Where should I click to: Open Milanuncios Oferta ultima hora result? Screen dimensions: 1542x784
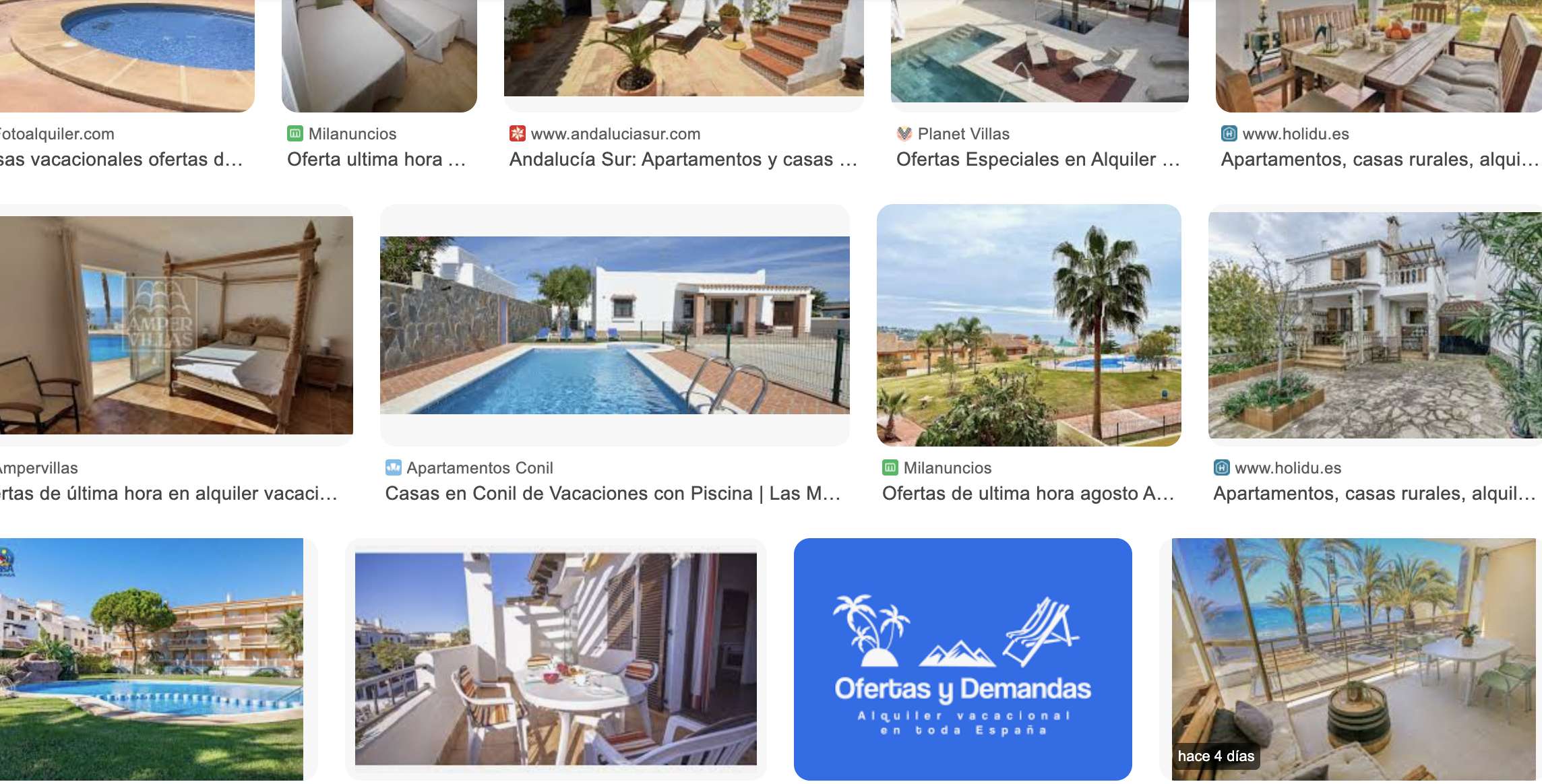click(x=376, y=160)
